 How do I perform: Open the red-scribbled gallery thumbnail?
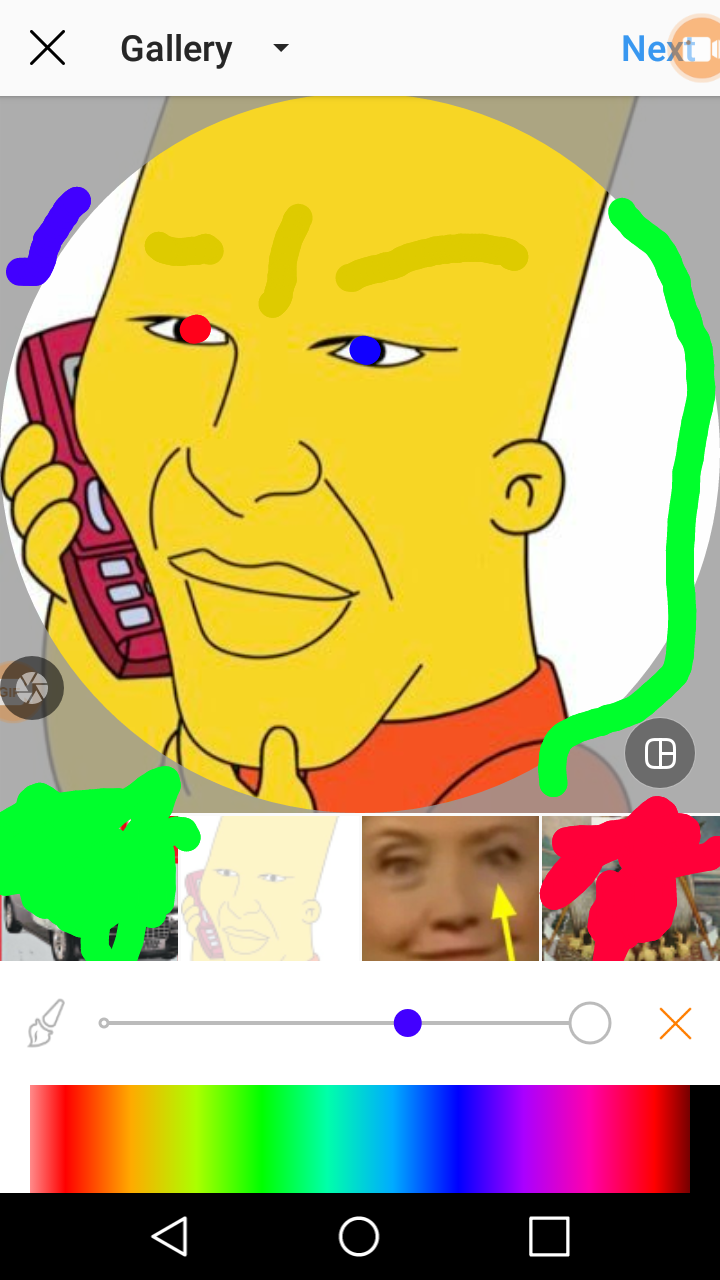coord(630,887)
